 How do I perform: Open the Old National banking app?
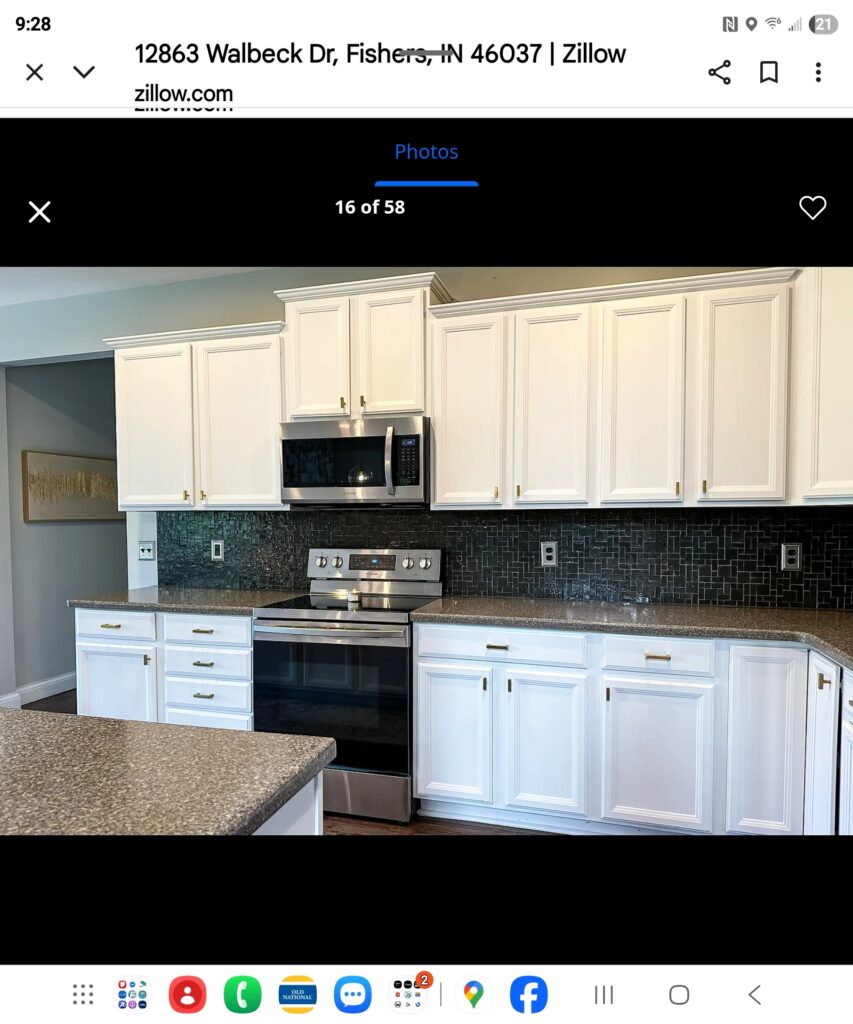pos(297,994)
